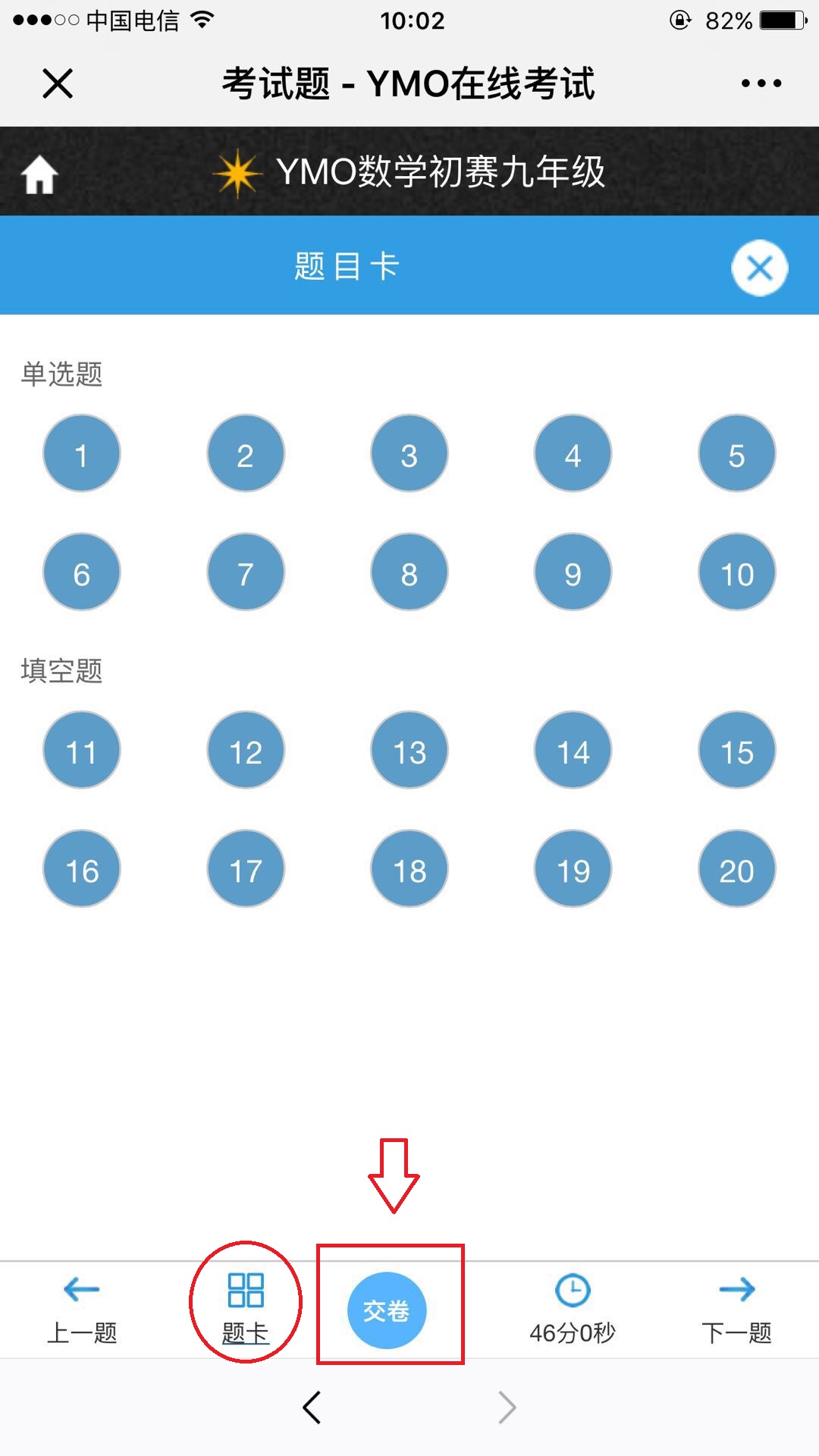Screen dimensions: 819x1456
Task: Submit the exam with 交卷
Action: point(387,1310)
